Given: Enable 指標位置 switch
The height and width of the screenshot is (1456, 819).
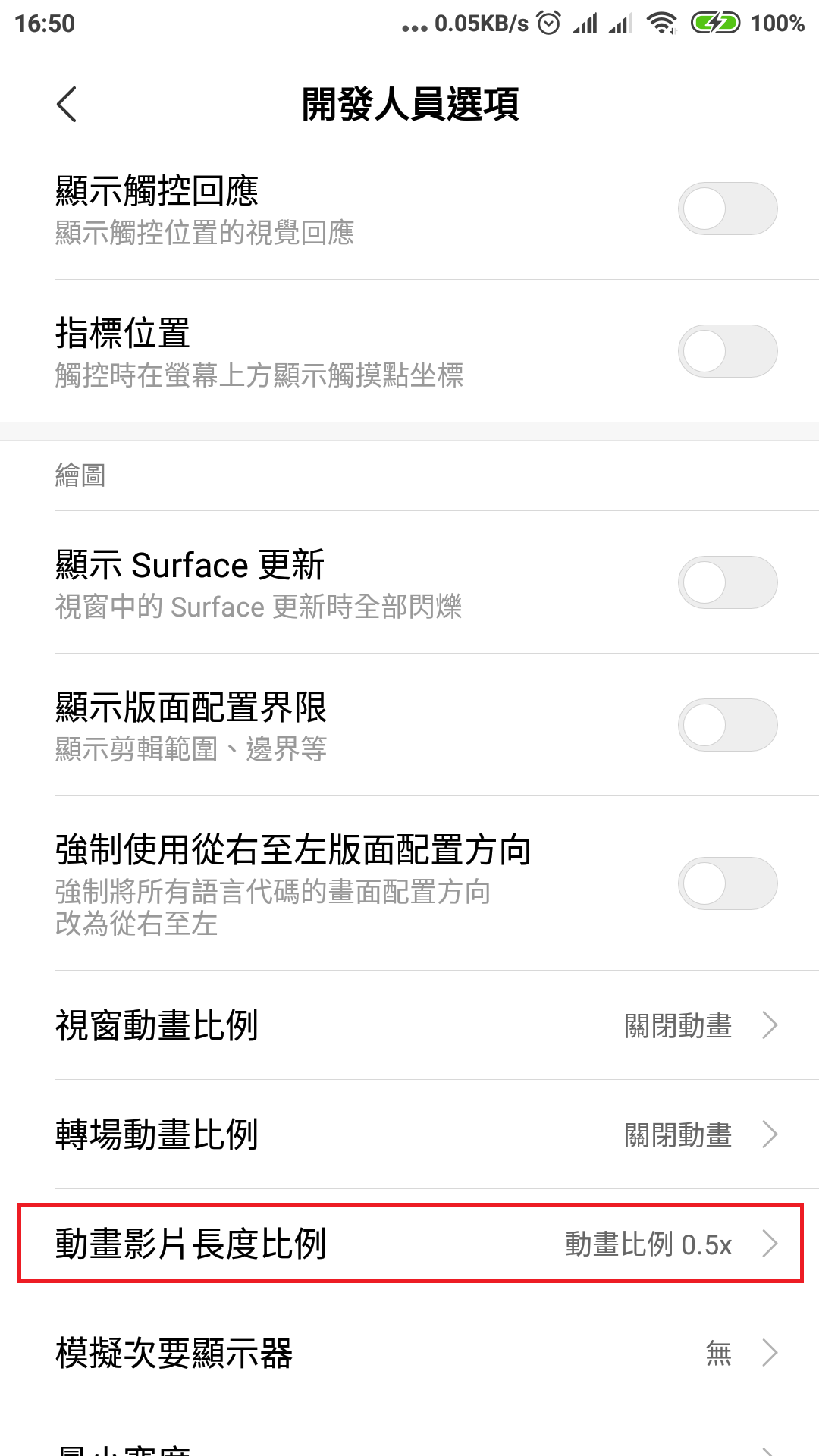Looking at the screenshot, I should (x=727, y=351).
